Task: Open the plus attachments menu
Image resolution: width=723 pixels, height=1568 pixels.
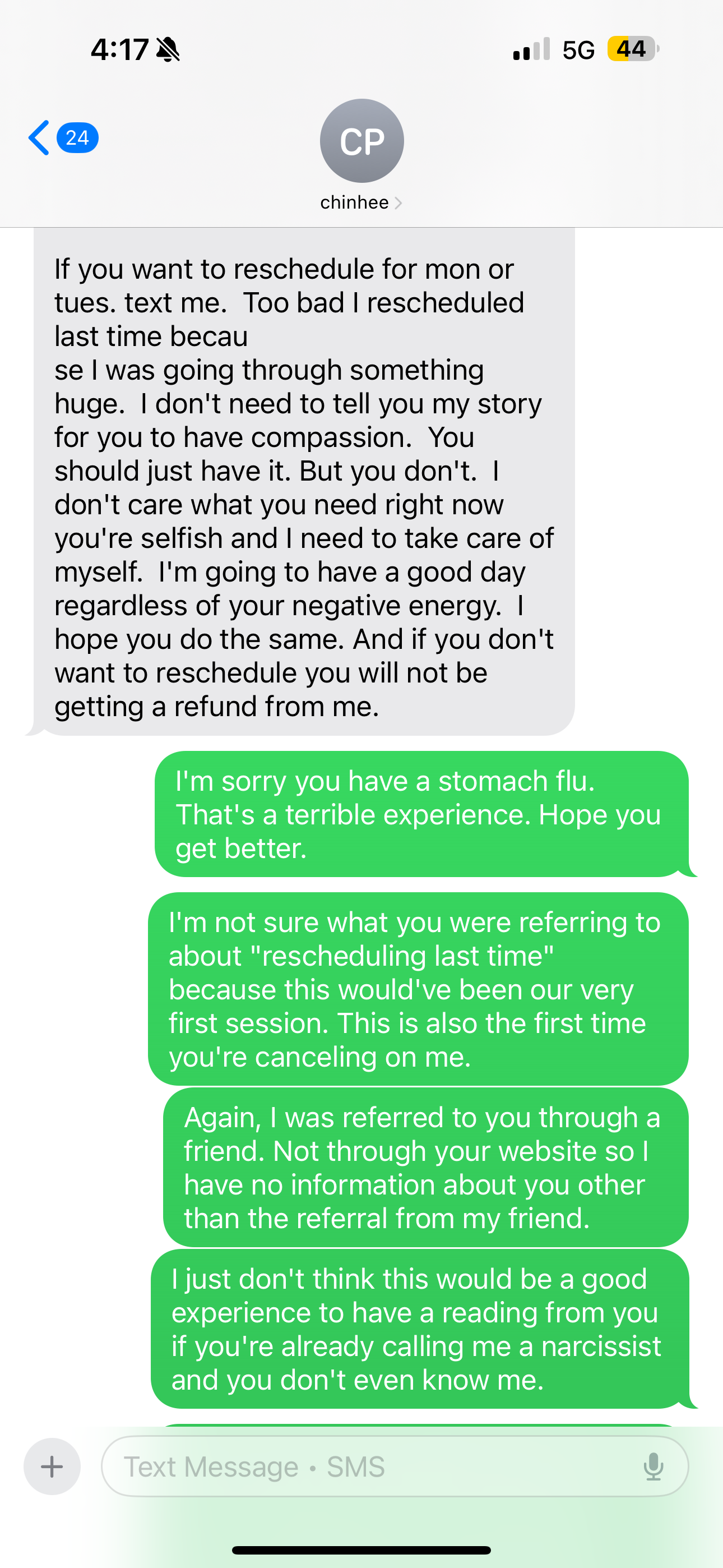Action: coord(52,1466)
